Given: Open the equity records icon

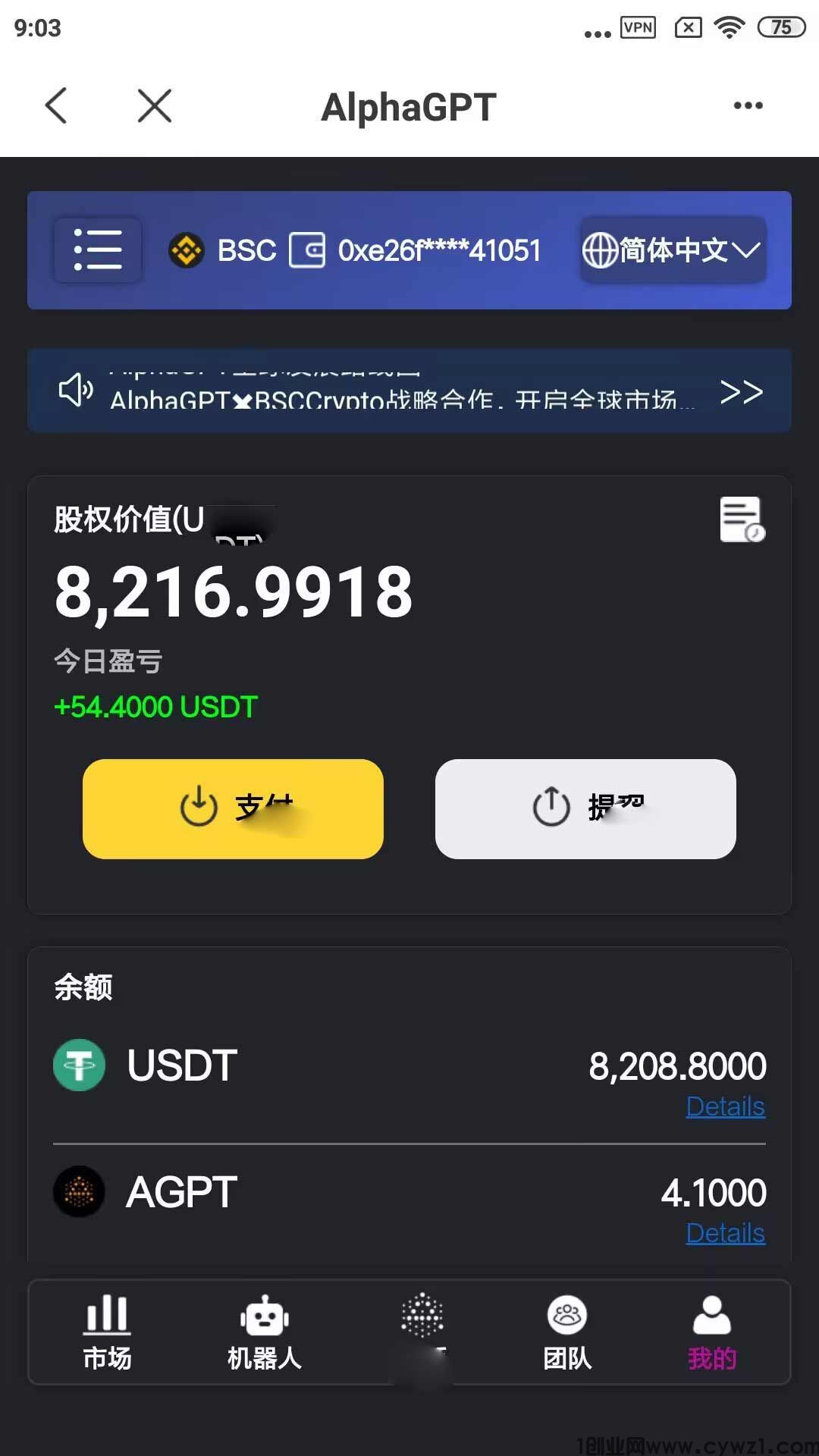Looking at the screenshot, I should coord(742,519).
